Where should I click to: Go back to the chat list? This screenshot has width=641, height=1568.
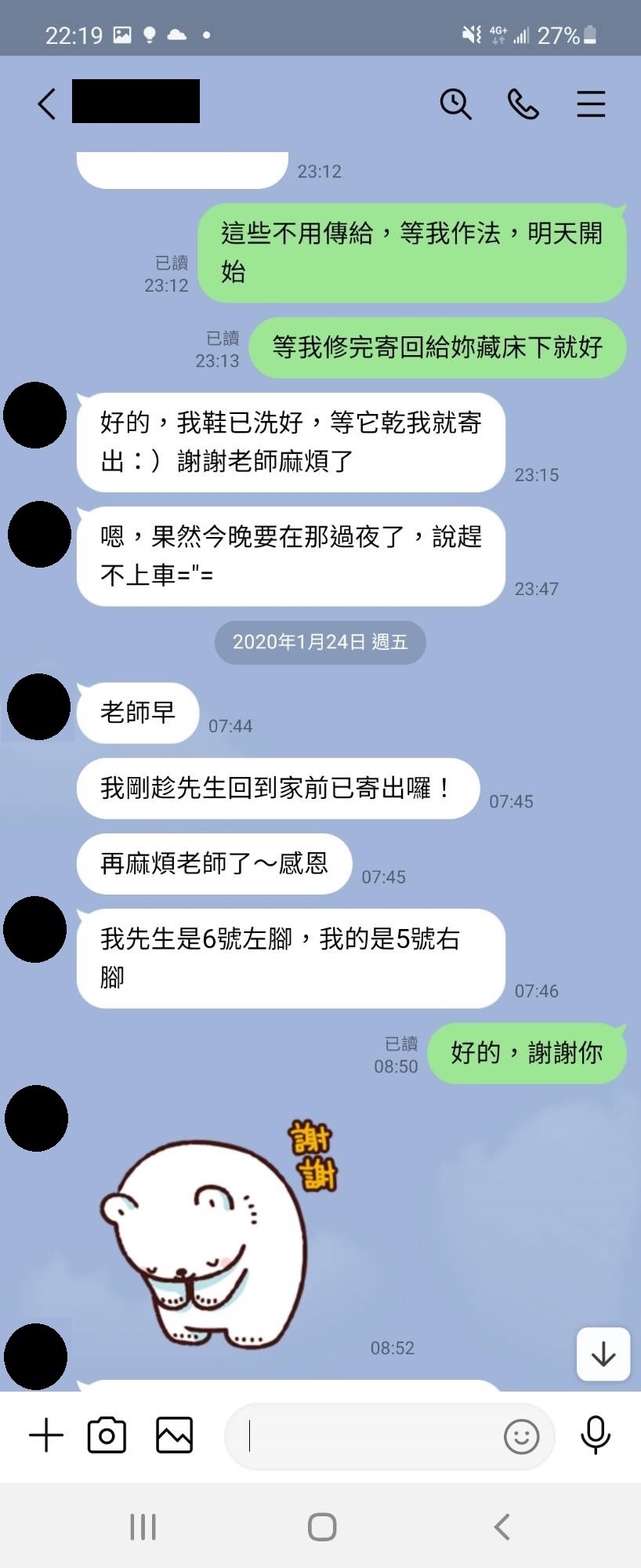[x=47, y=103]
